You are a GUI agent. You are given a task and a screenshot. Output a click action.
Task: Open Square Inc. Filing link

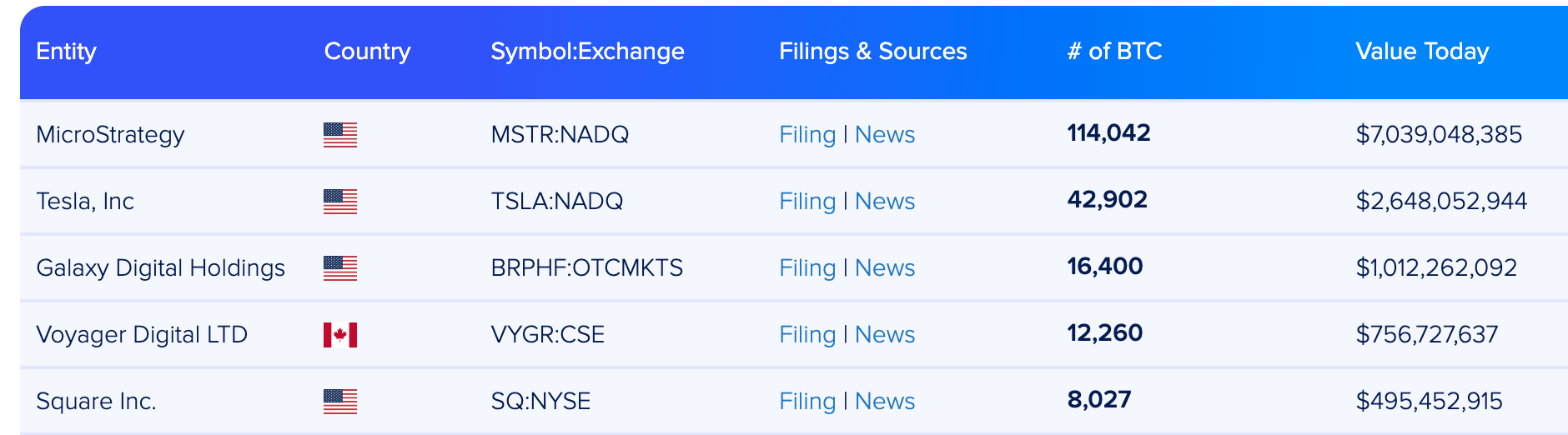click(x=807, y=401)
